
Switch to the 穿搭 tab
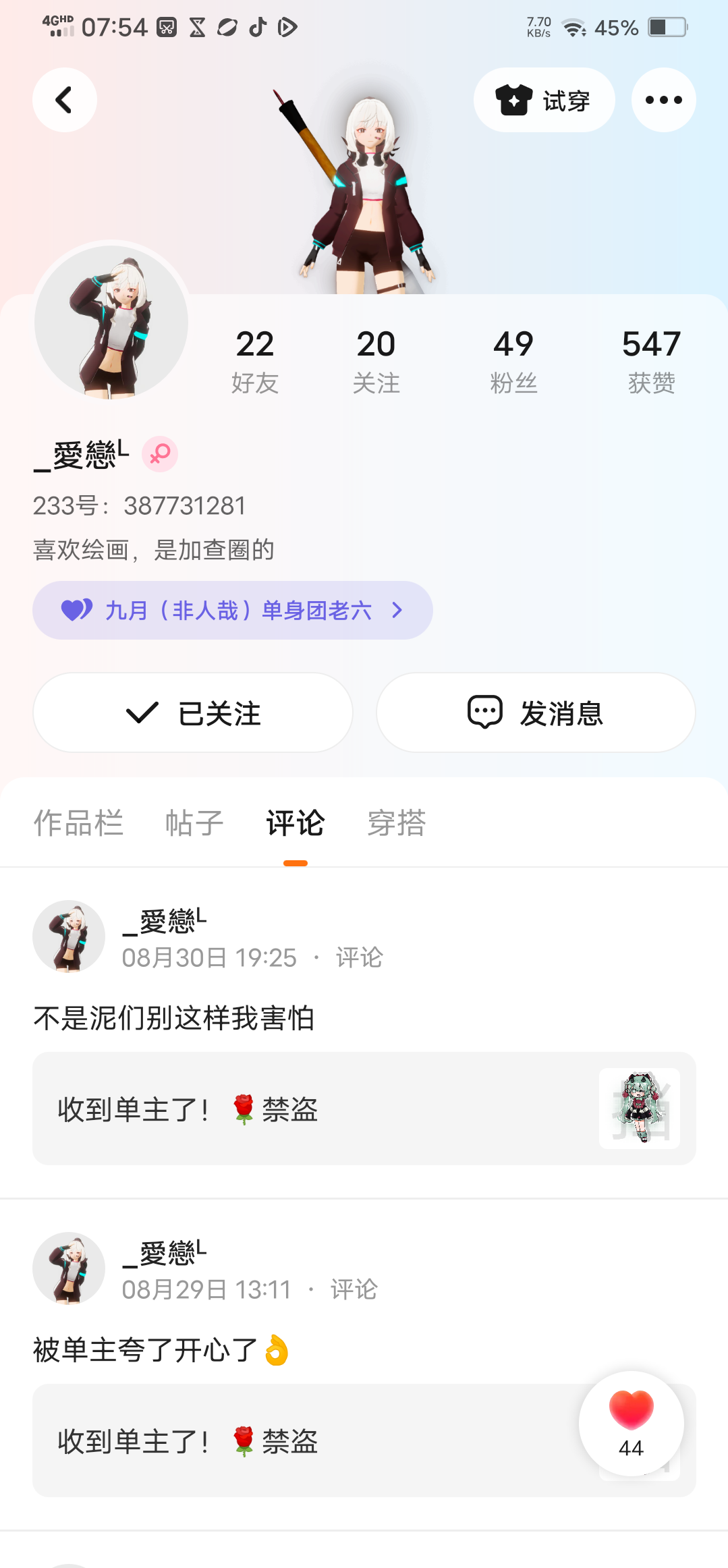pyautogui.click(x=397, y=823)
